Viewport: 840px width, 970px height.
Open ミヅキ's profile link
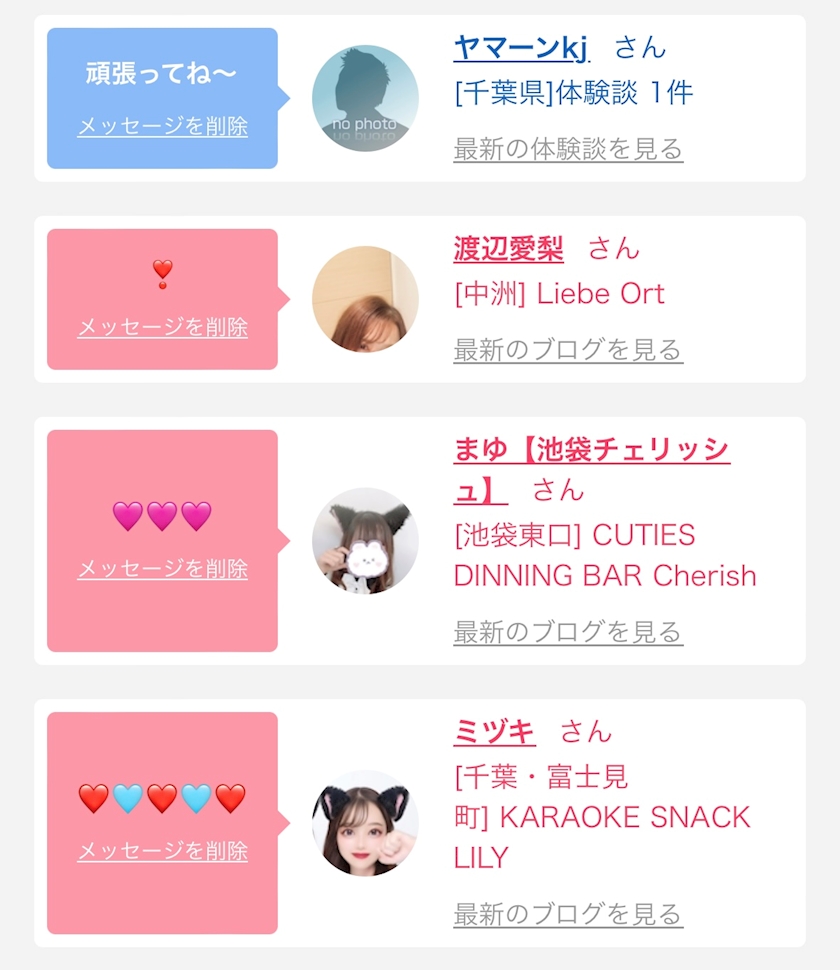coord(494,732)
